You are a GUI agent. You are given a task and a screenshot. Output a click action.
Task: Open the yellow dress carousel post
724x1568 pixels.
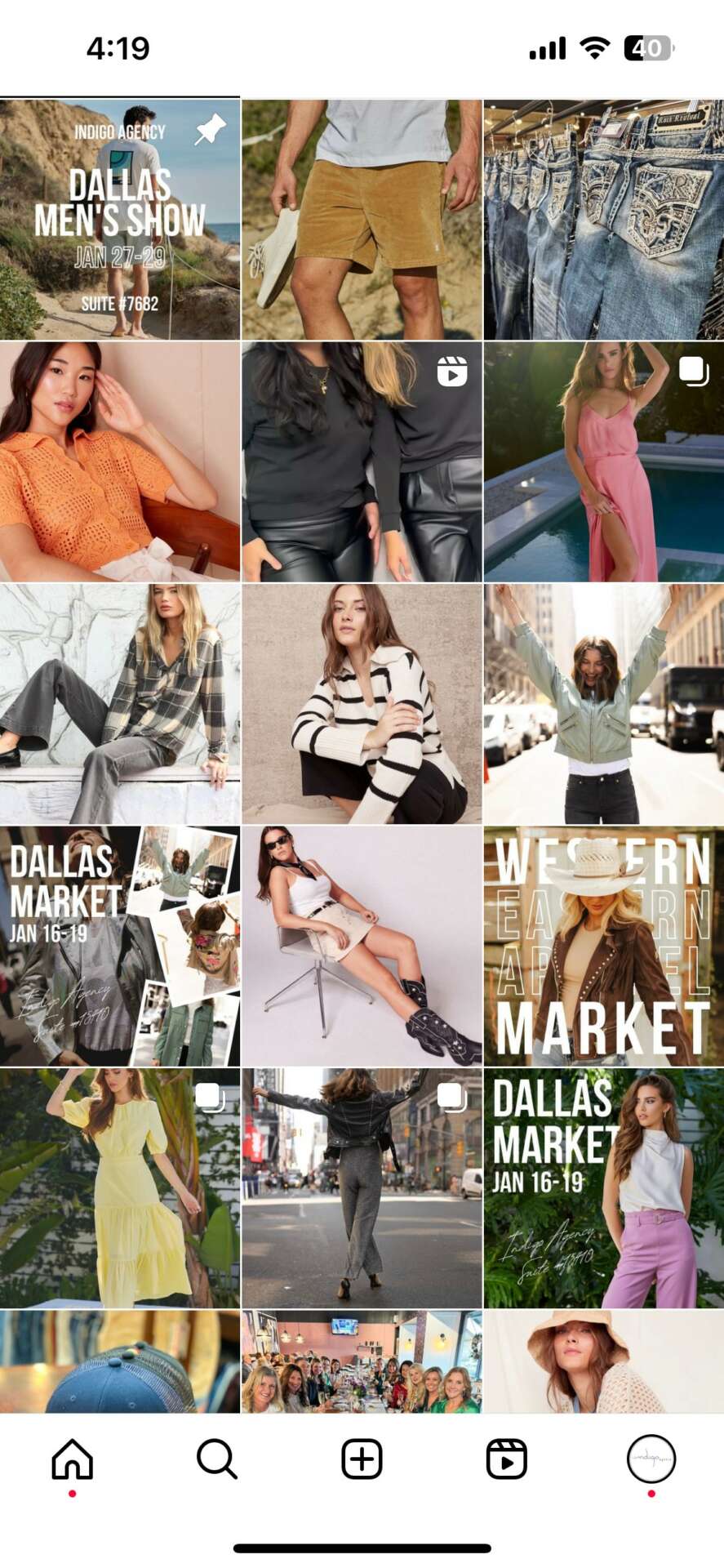pyautogui.click(x=120, y=1187)
